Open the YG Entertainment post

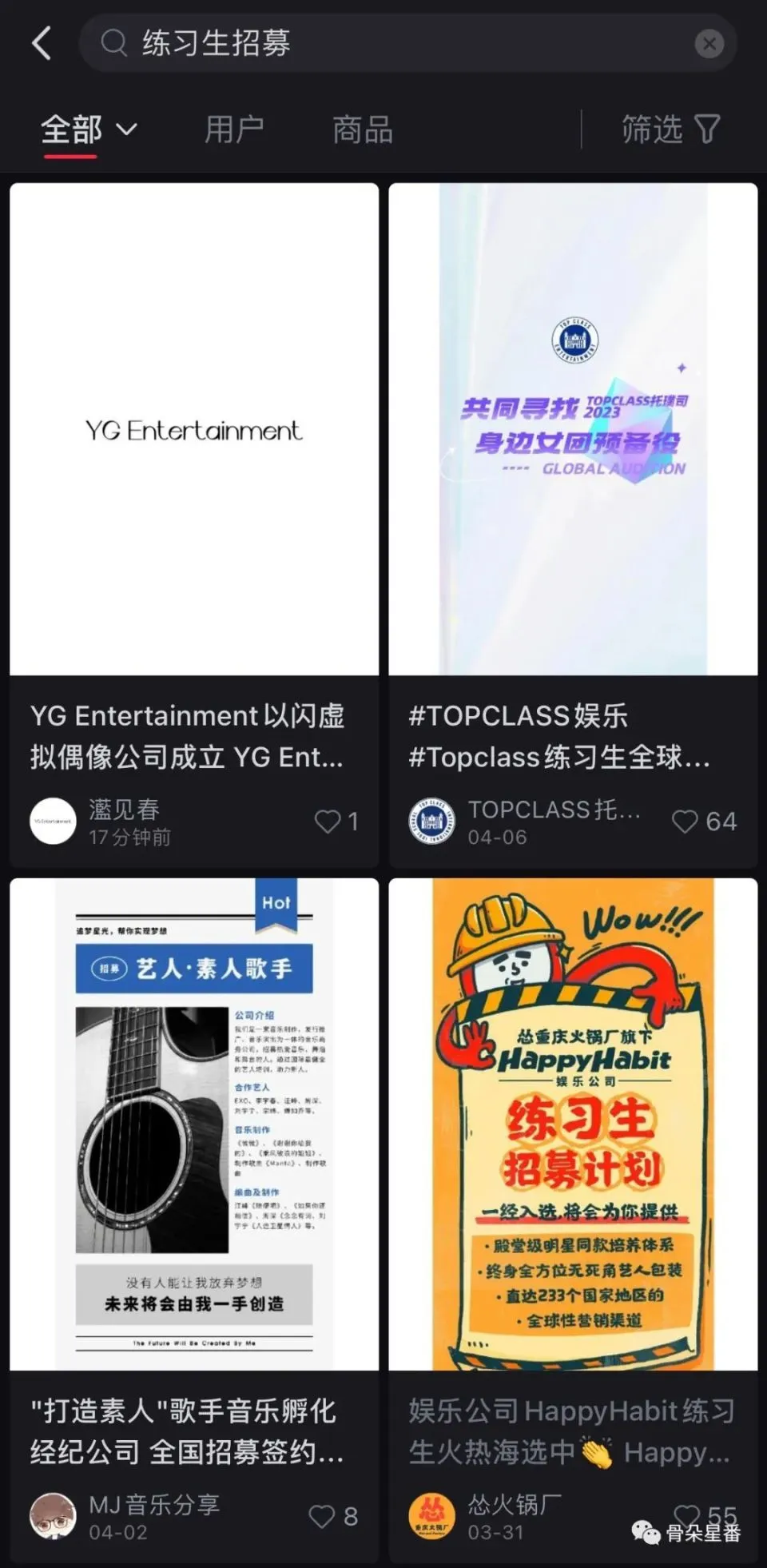(194, 430)
